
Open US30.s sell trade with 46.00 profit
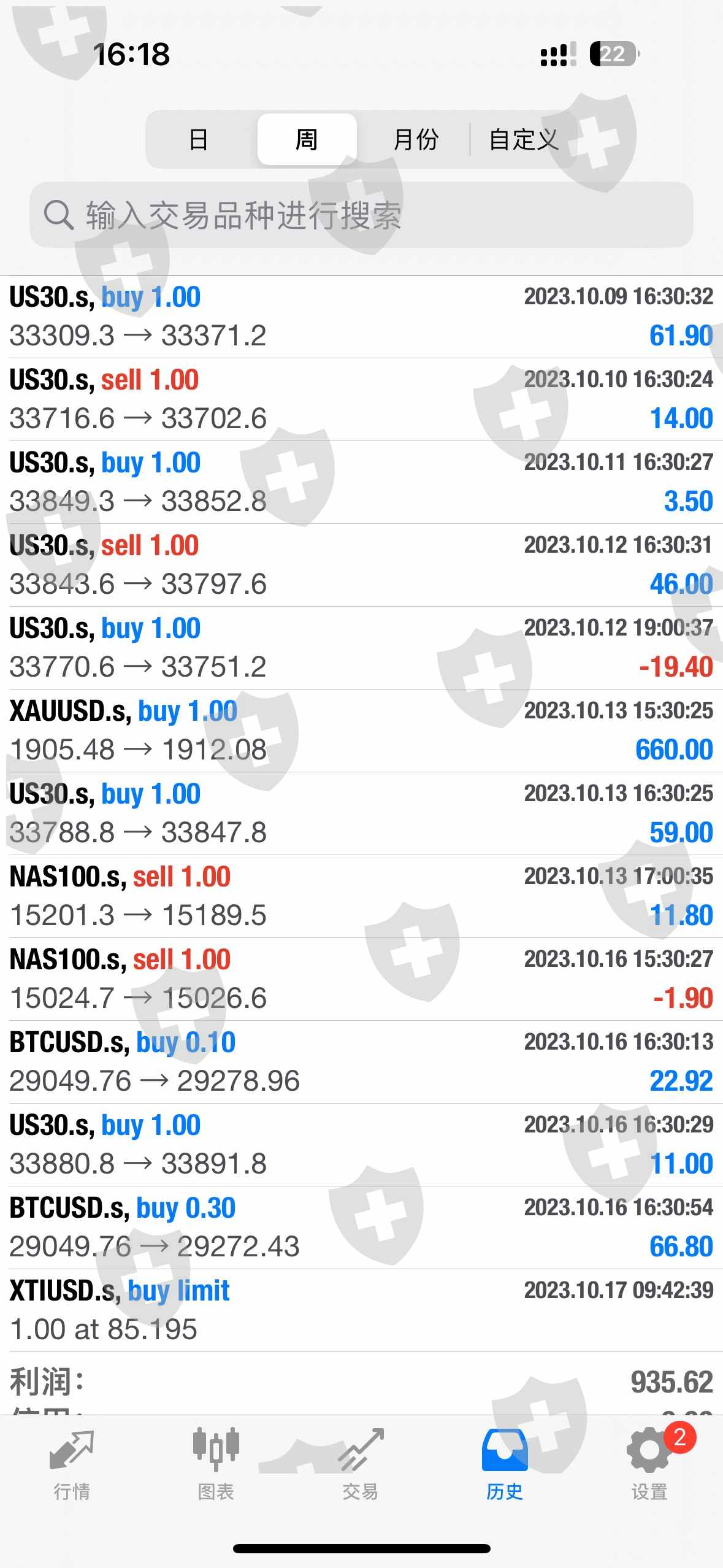pos(361,565)
